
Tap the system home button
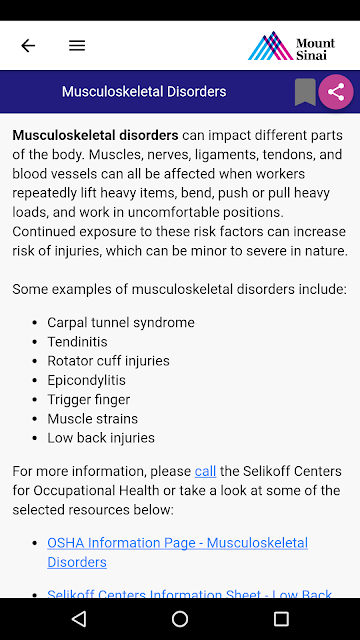[180, 619]
